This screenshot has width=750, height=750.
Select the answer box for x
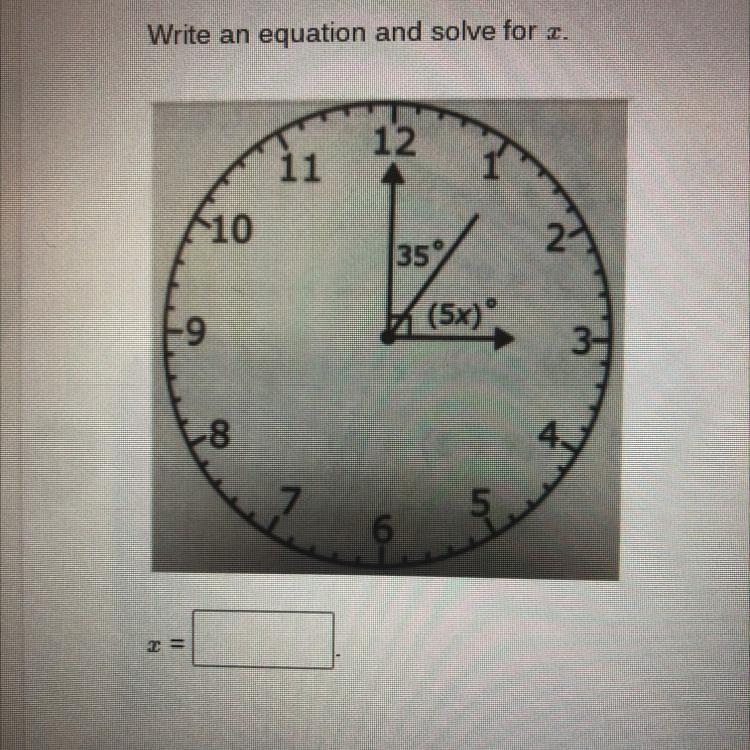point(264,639)
